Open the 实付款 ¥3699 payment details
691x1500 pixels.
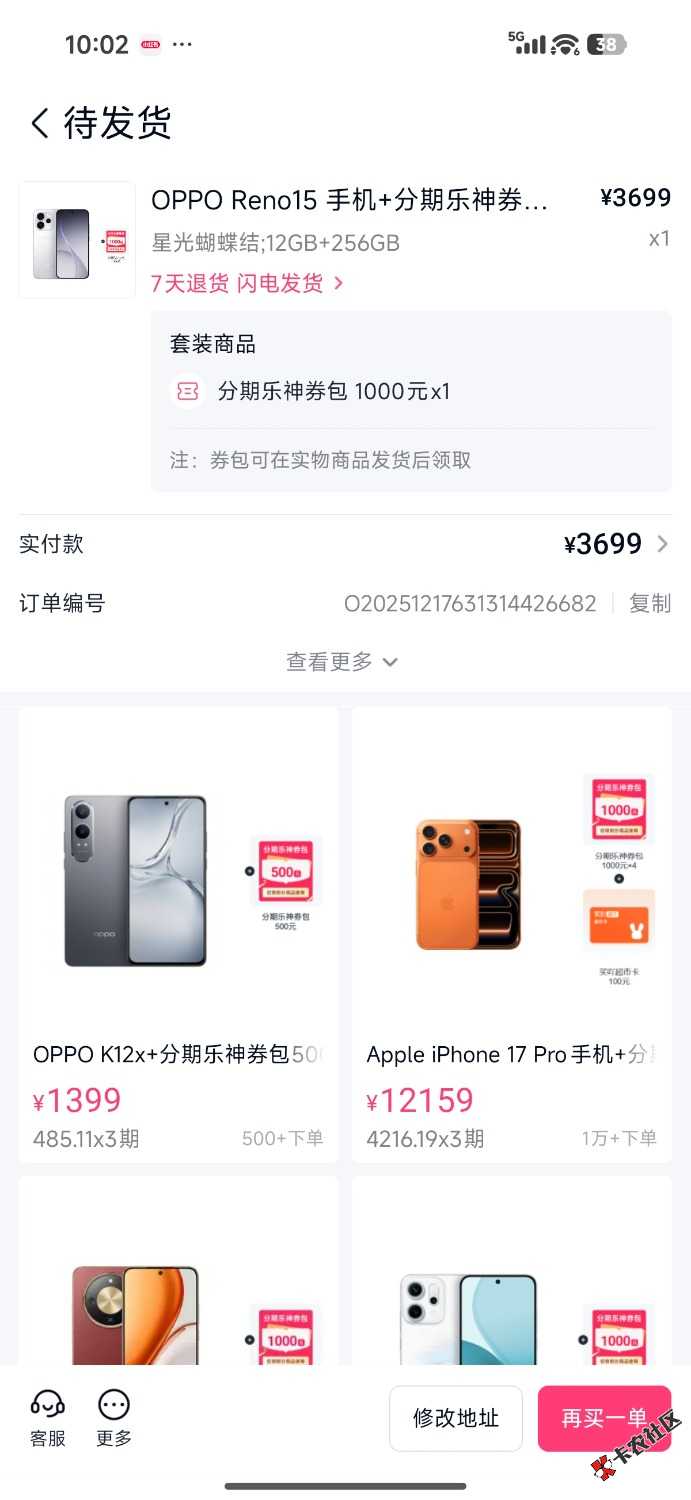click(615, 544)
